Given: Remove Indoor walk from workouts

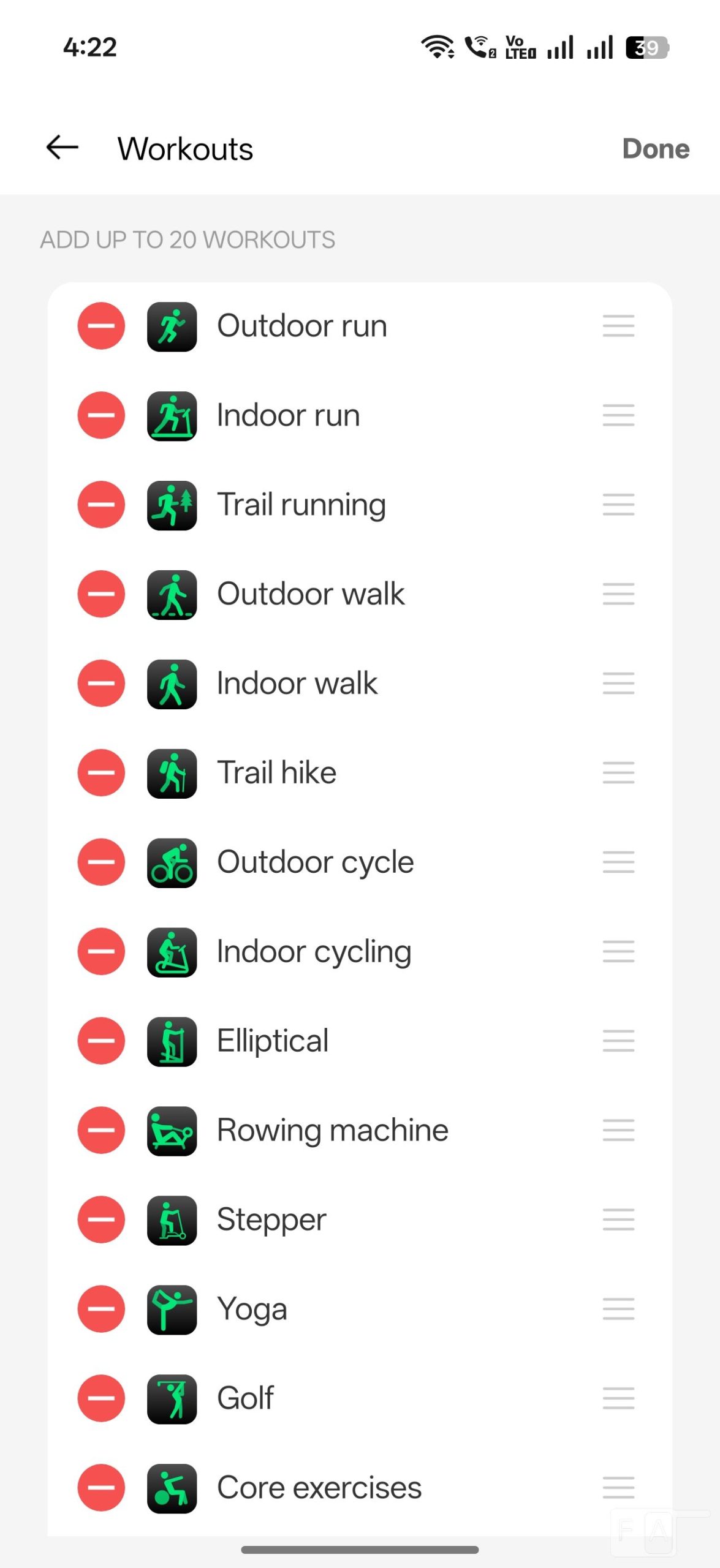Looking at the screenshot, I should point(101,684).
